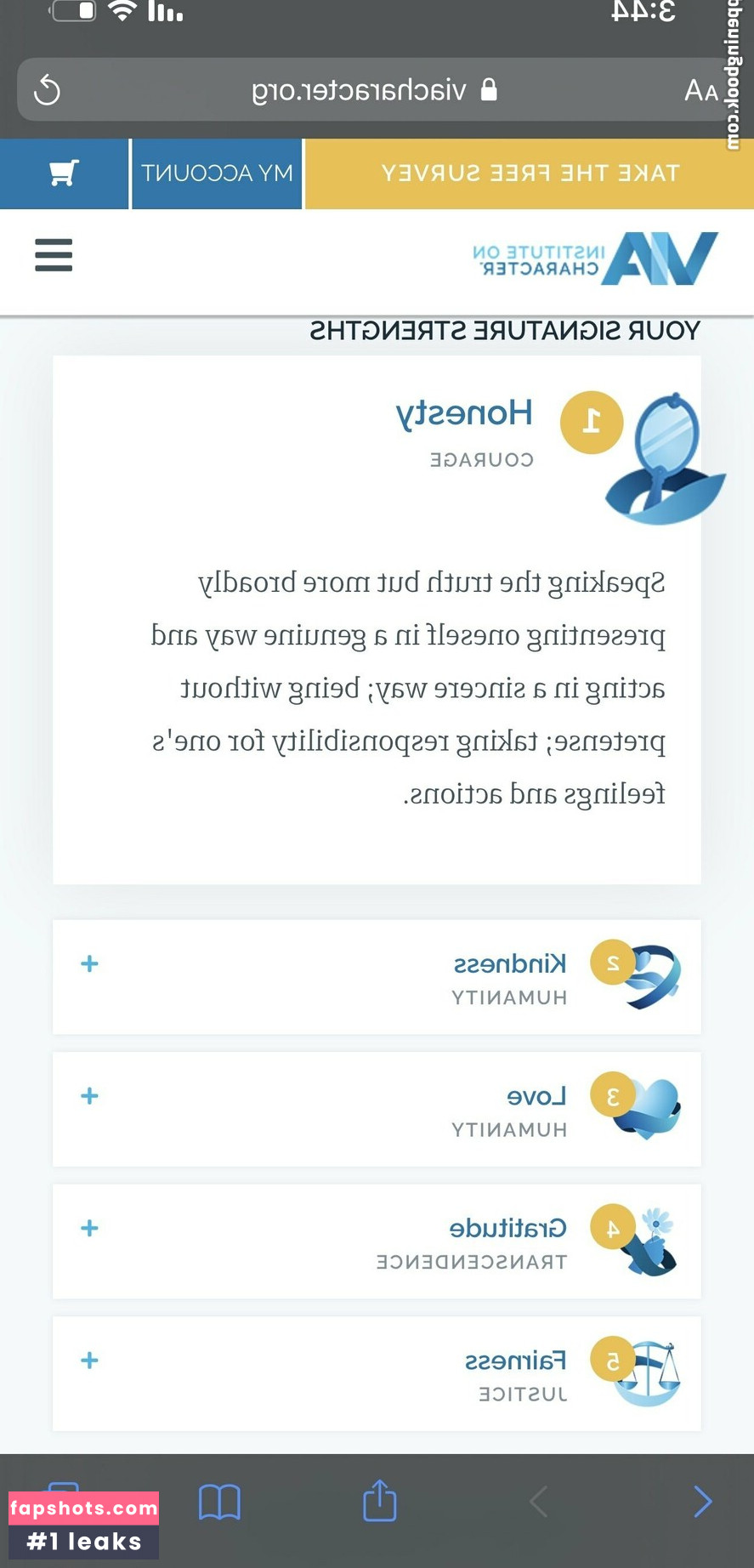Expand the Gratitude strength card
Viewport: 754px width, 1568px height.
pos(89,1228)
